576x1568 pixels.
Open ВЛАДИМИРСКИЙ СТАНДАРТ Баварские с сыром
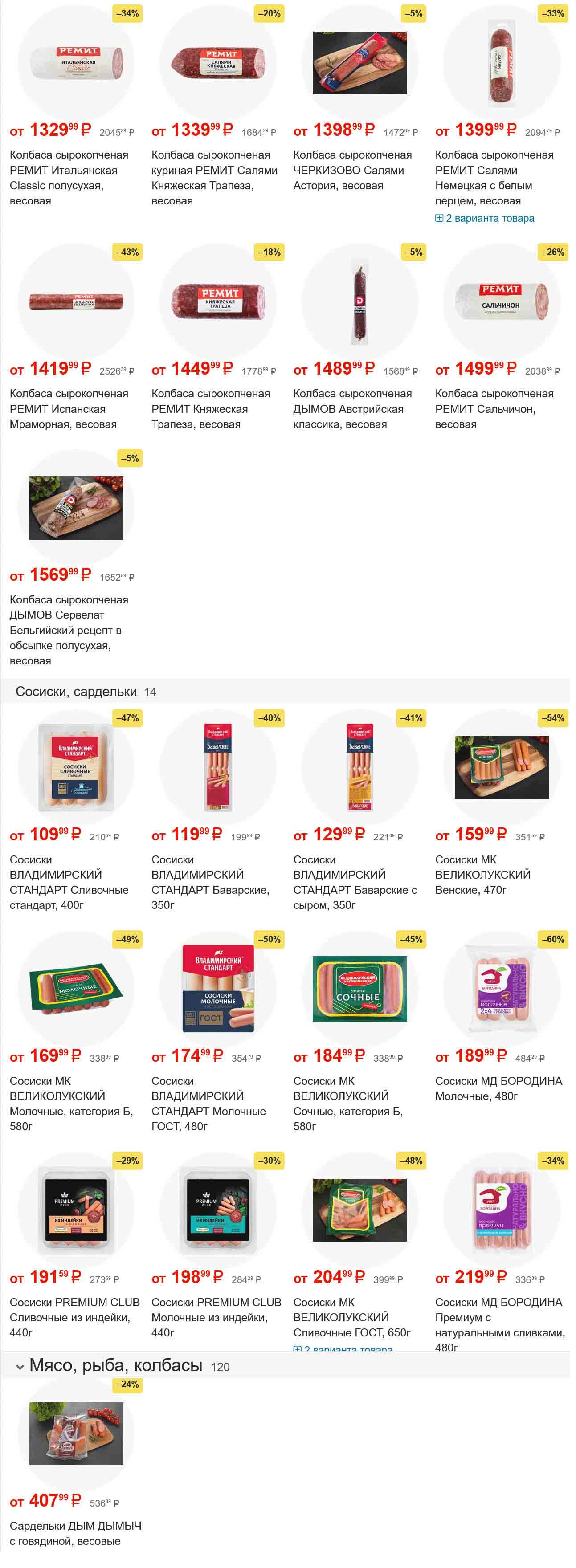(x=354, y=882)
